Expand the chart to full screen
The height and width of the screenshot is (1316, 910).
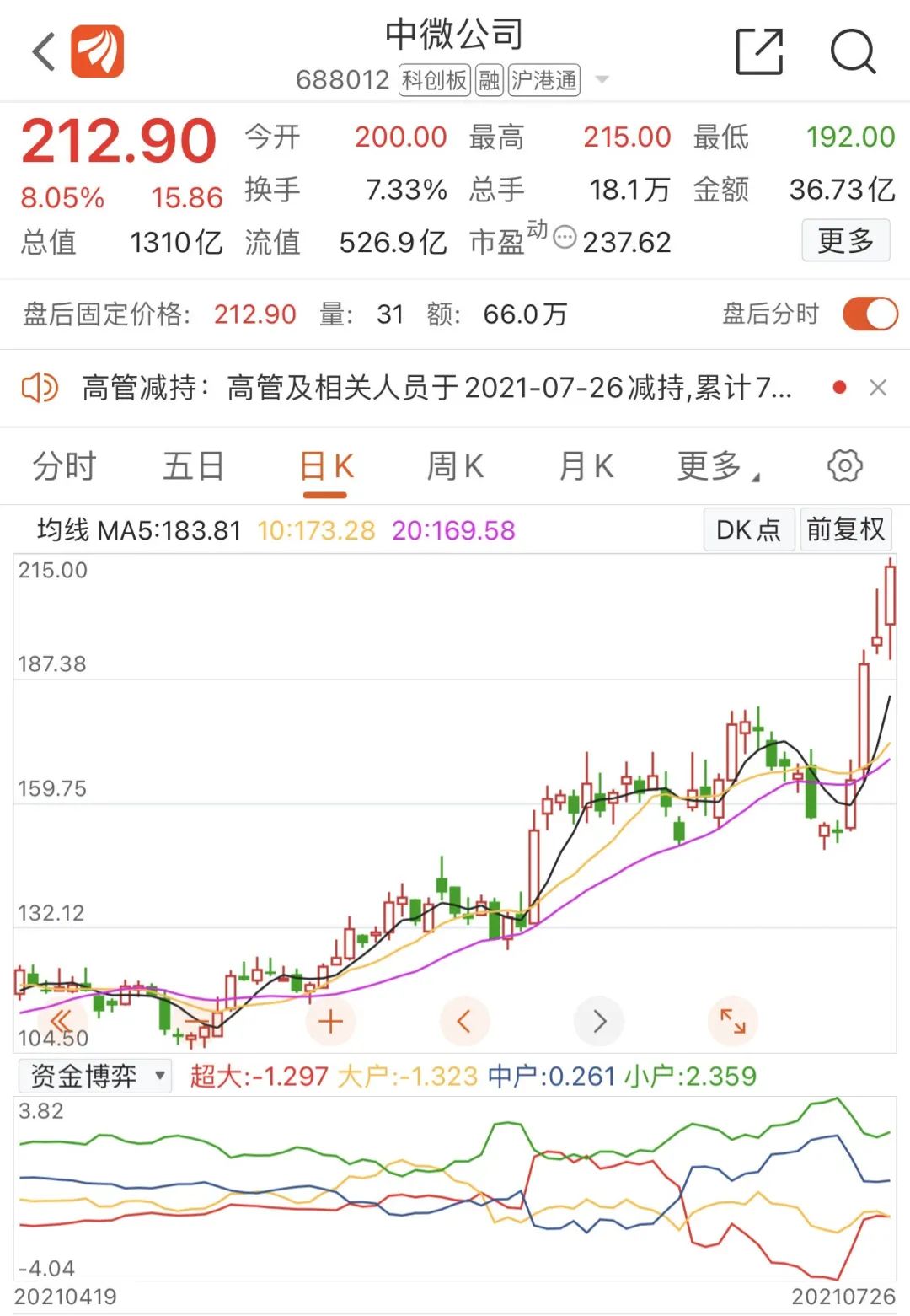pyautogui.click(x=732, y=1021)
